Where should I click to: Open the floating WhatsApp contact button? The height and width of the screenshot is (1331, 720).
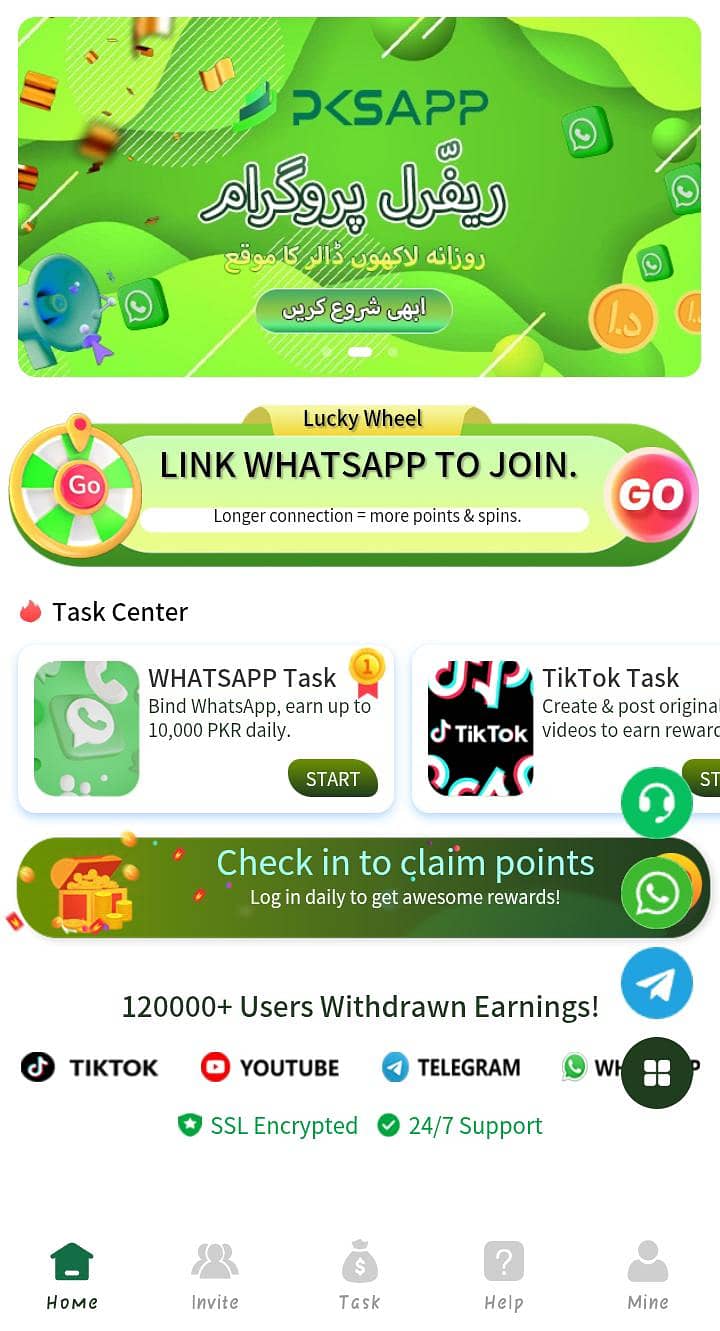[x=656, y=893]
